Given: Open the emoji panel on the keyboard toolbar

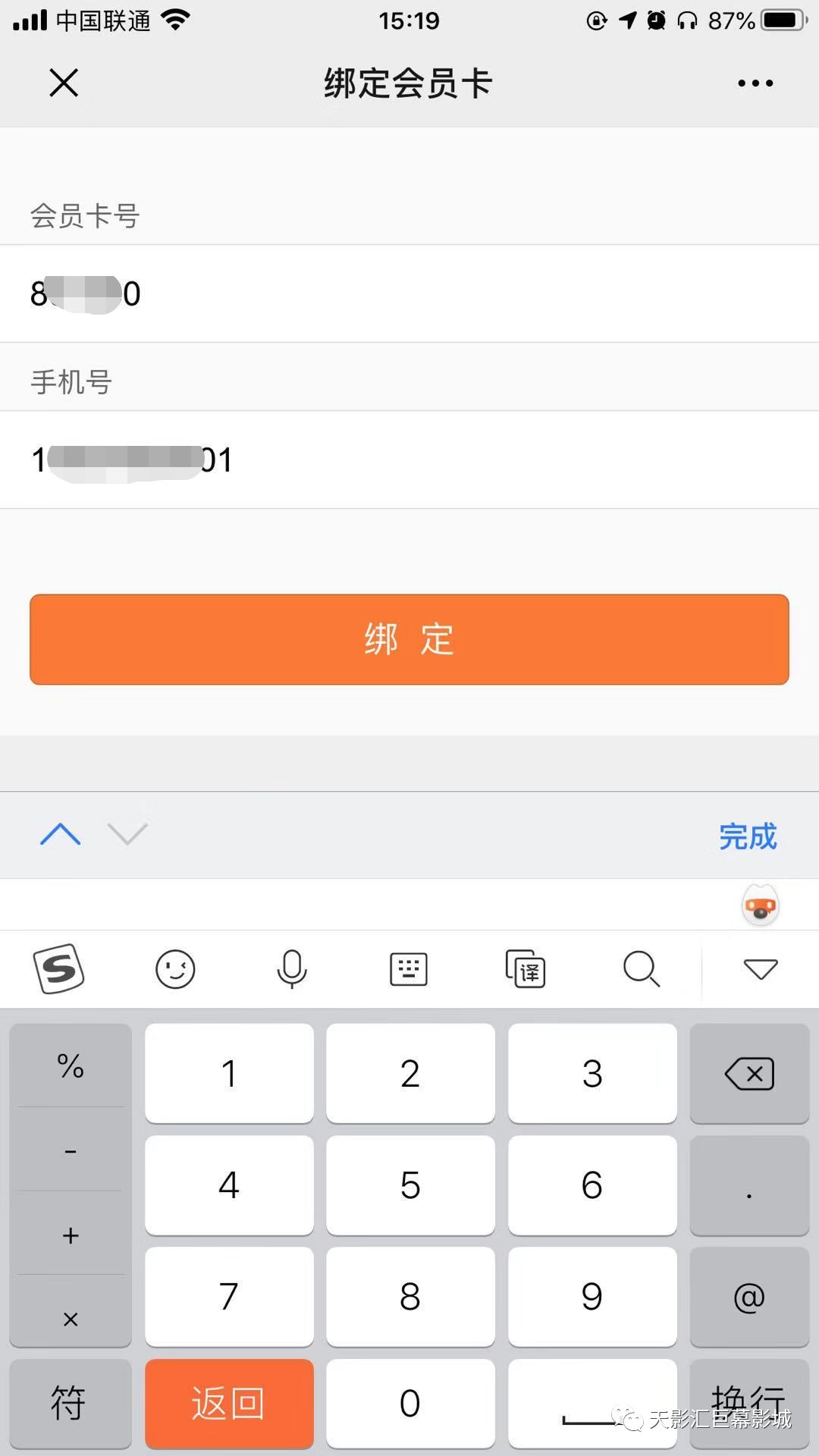Looking at the screenshot, I should pyautogui.click(x=176, y=969).
